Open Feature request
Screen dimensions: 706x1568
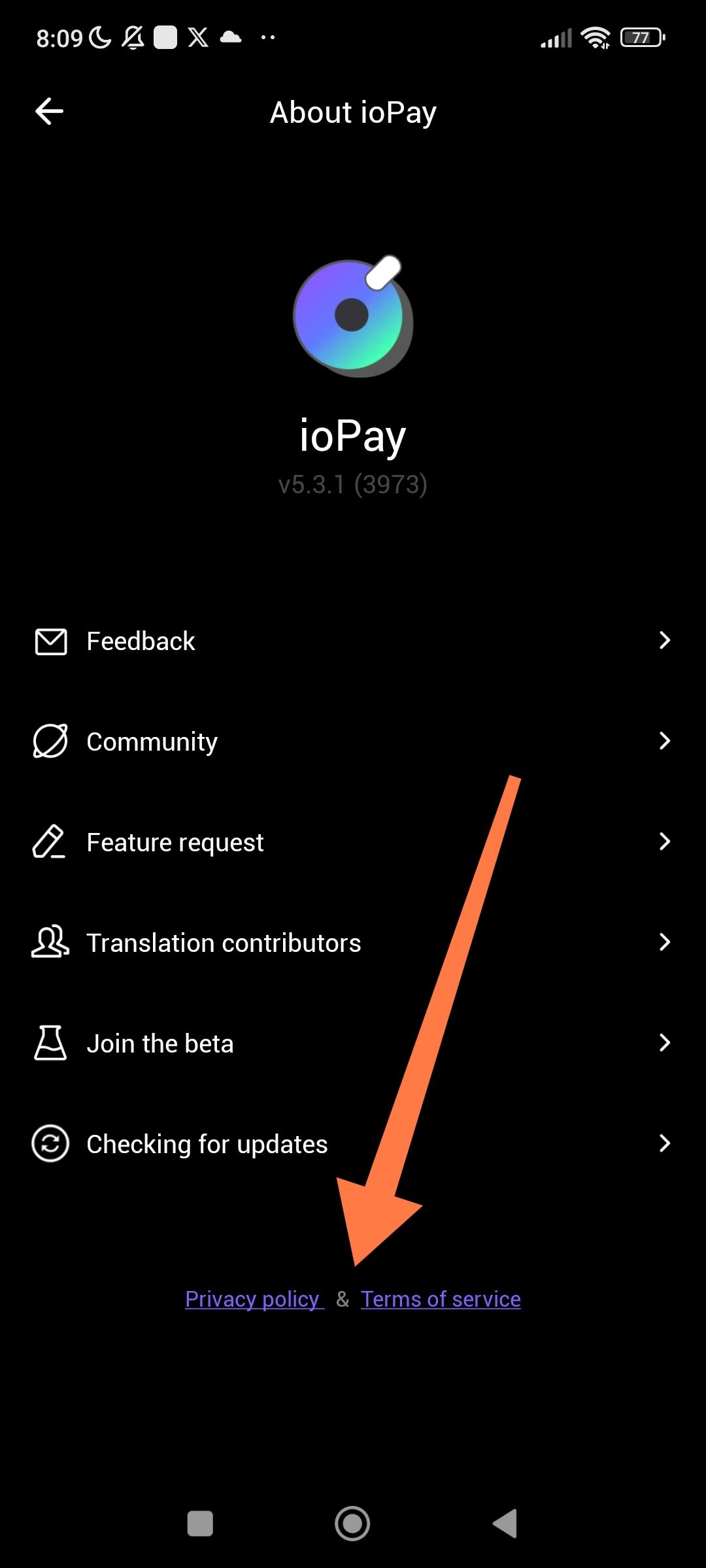(353, 842)
